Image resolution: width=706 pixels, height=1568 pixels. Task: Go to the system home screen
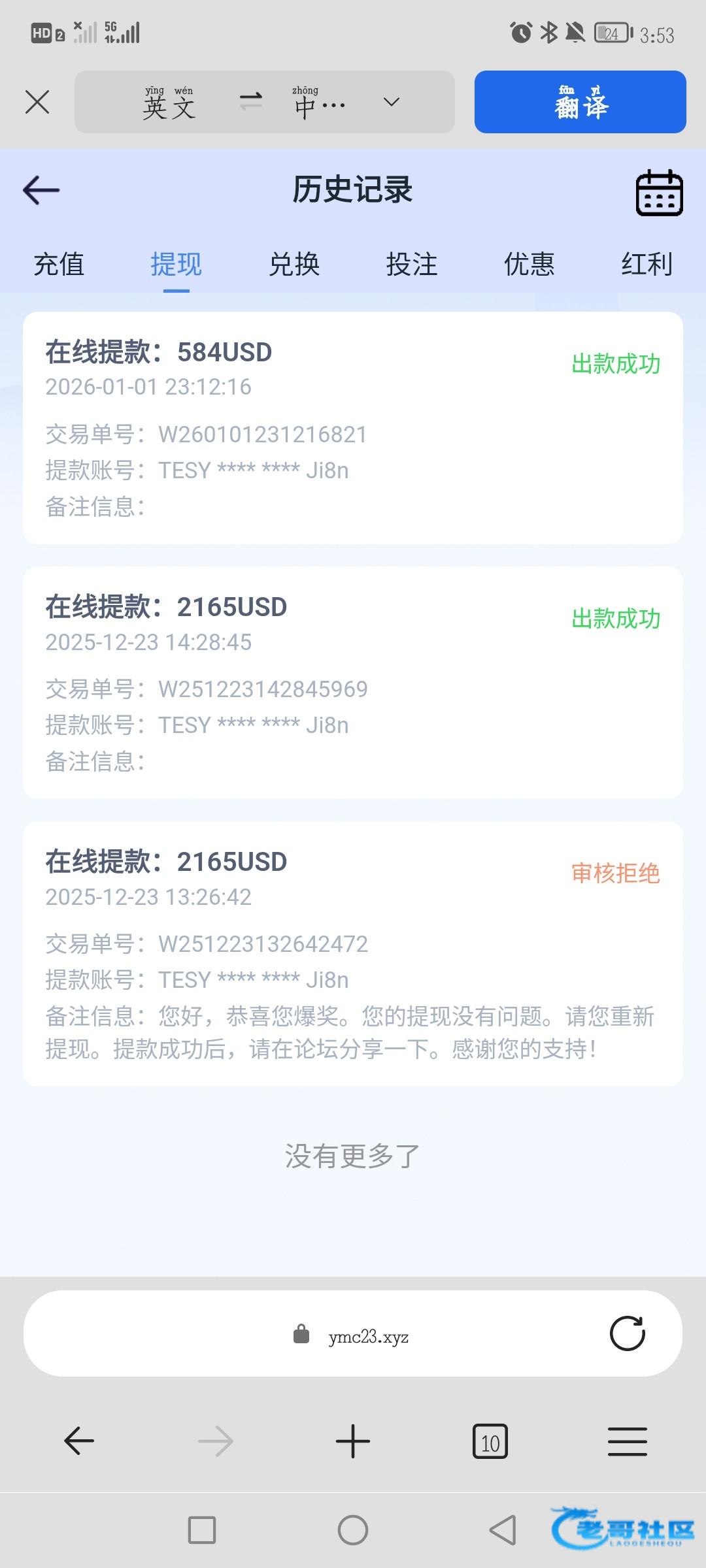pyautogui.click(x=353, y=1530)
